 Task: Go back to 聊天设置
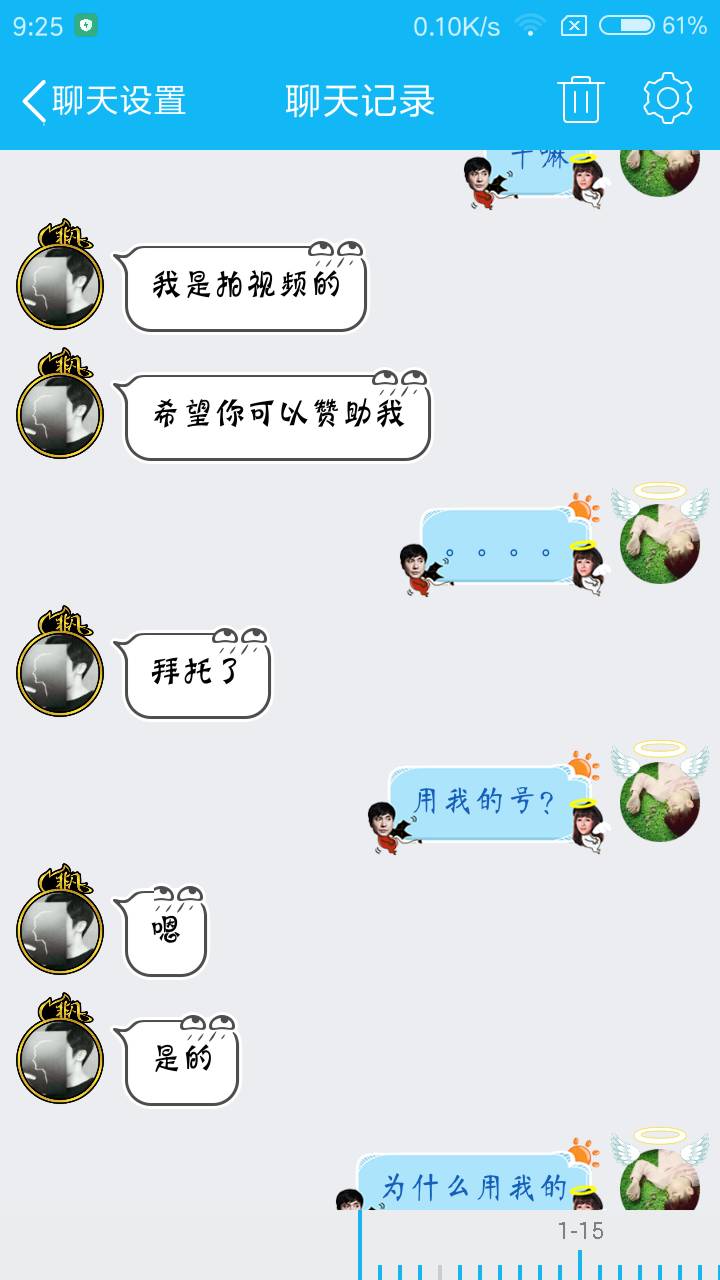point(104,101)
